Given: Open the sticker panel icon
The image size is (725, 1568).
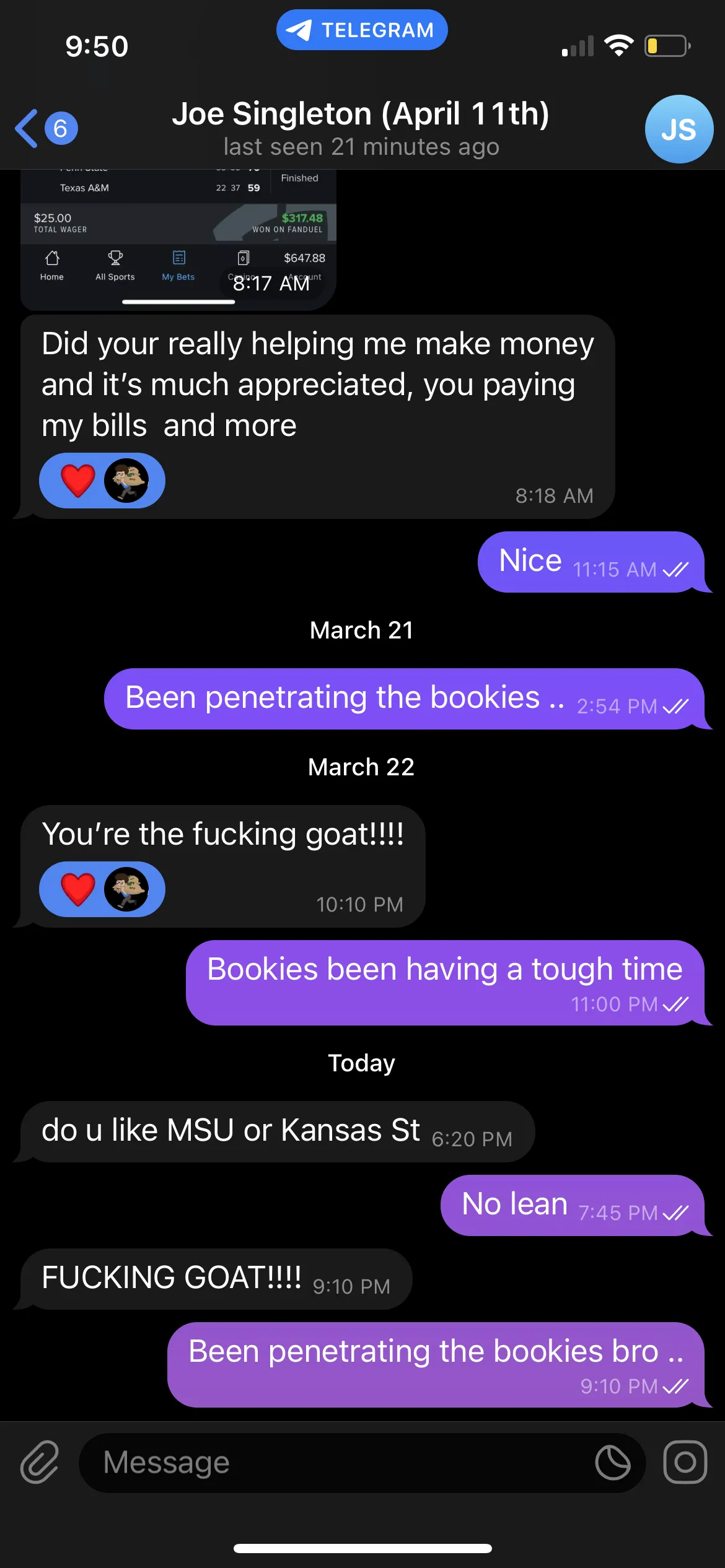Looking at the screenshot, I should [613, 1463].
